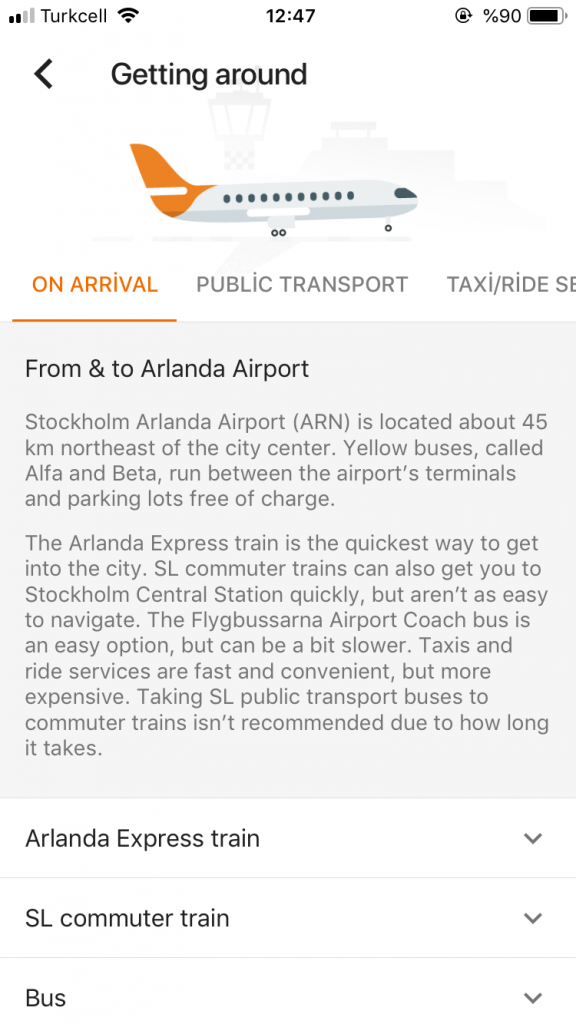
Task: Switch to the Public Transport tab
Action: tap(302, 285)
